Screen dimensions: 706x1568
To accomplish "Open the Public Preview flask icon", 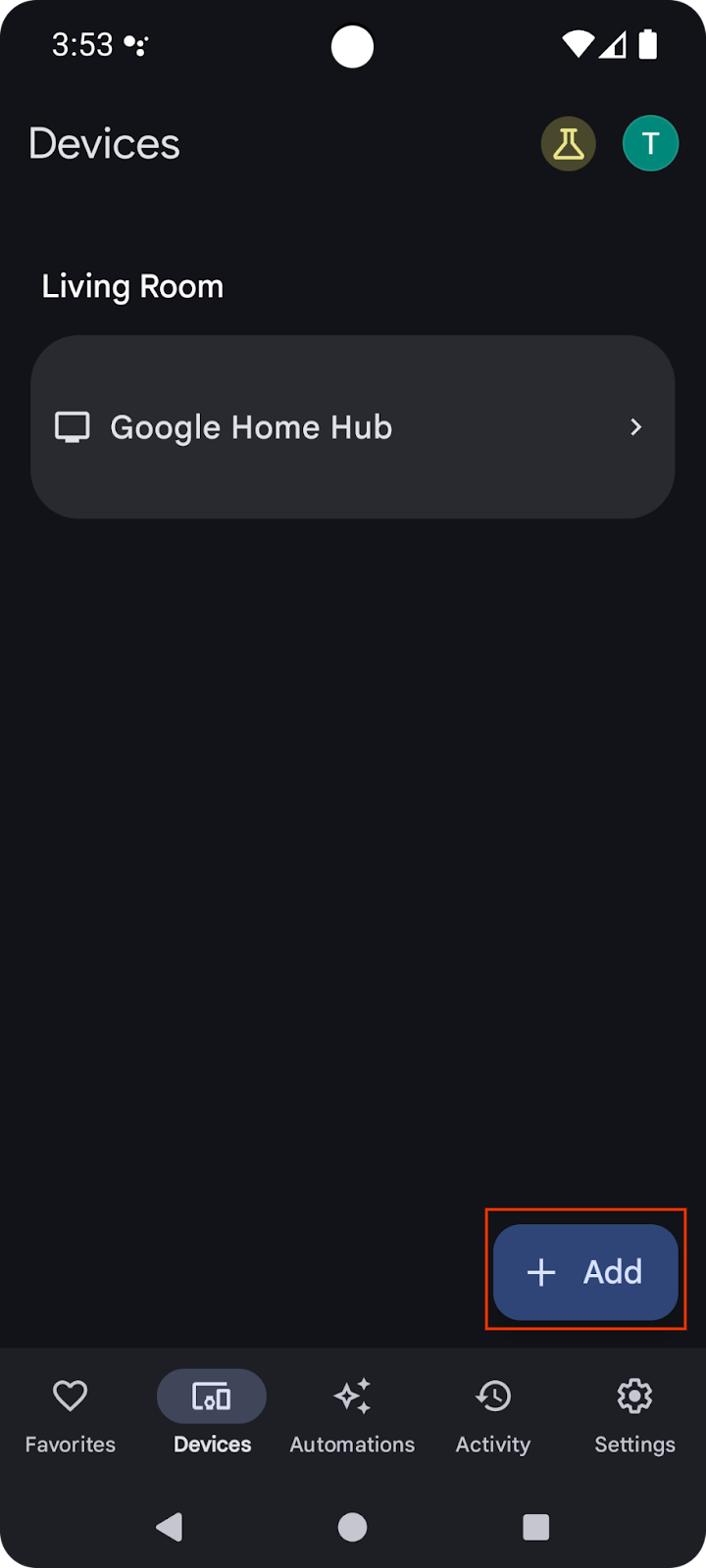I will 569,143.
